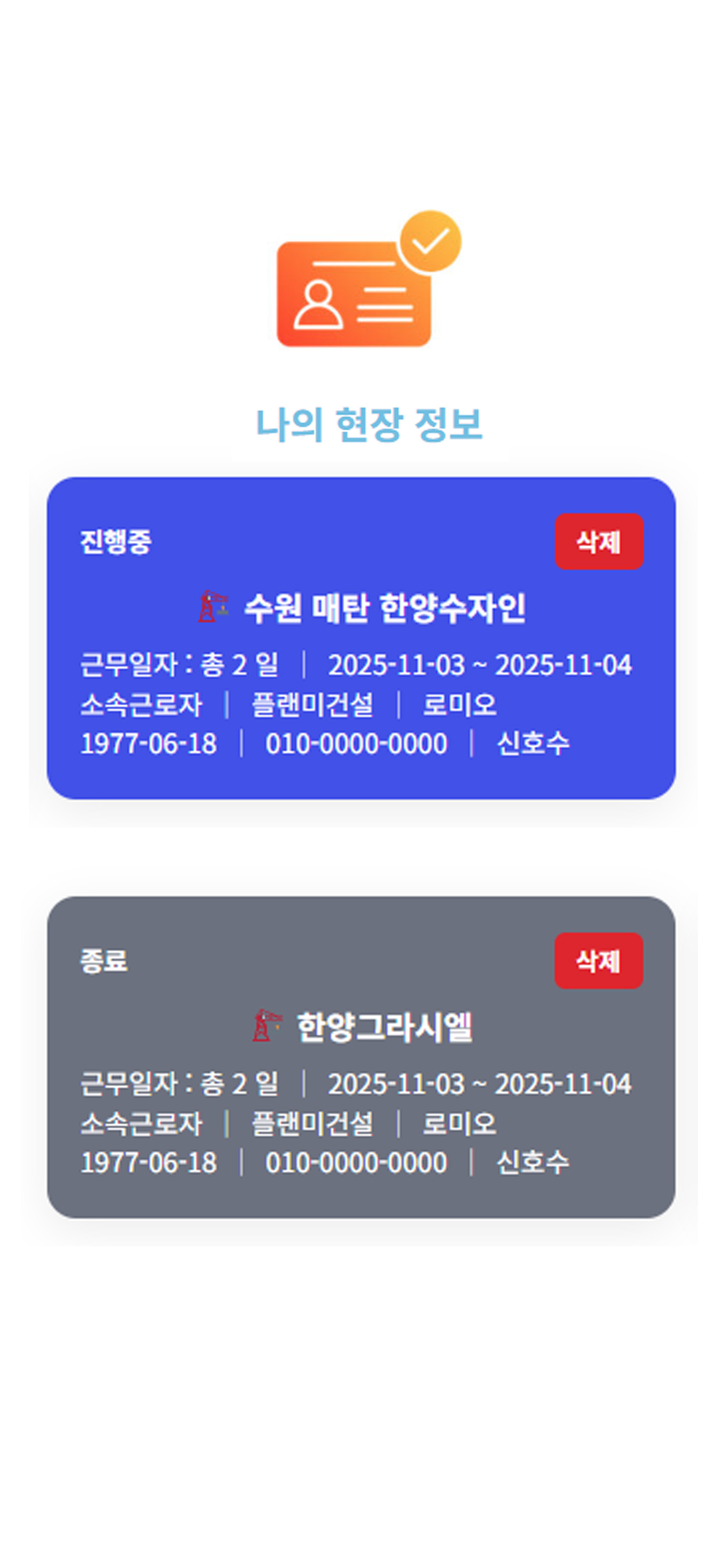Delete the 한양그라시엘 site entry

[x=598, y=960]
